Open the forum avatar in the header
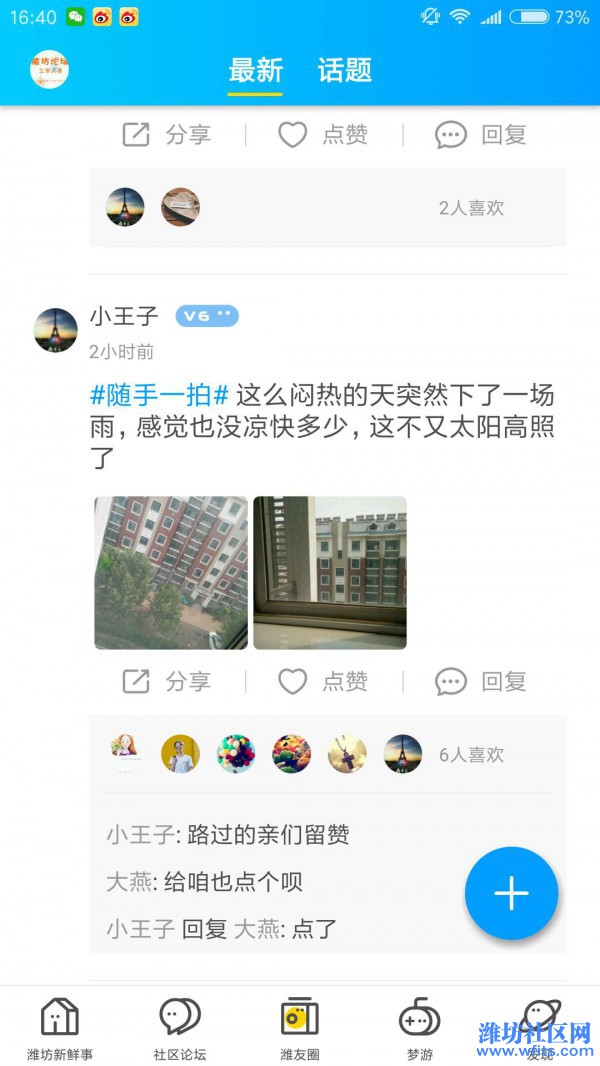Screen dimensions: 600x1066 (49, 69)
